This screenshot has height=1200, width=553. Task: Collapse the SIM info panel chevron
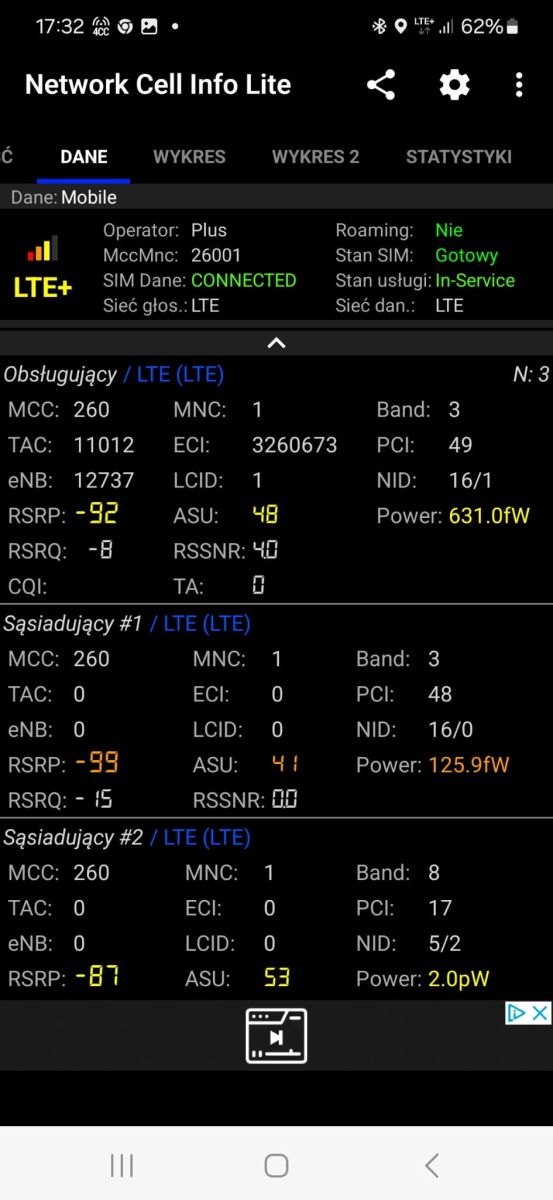[277, 343]
